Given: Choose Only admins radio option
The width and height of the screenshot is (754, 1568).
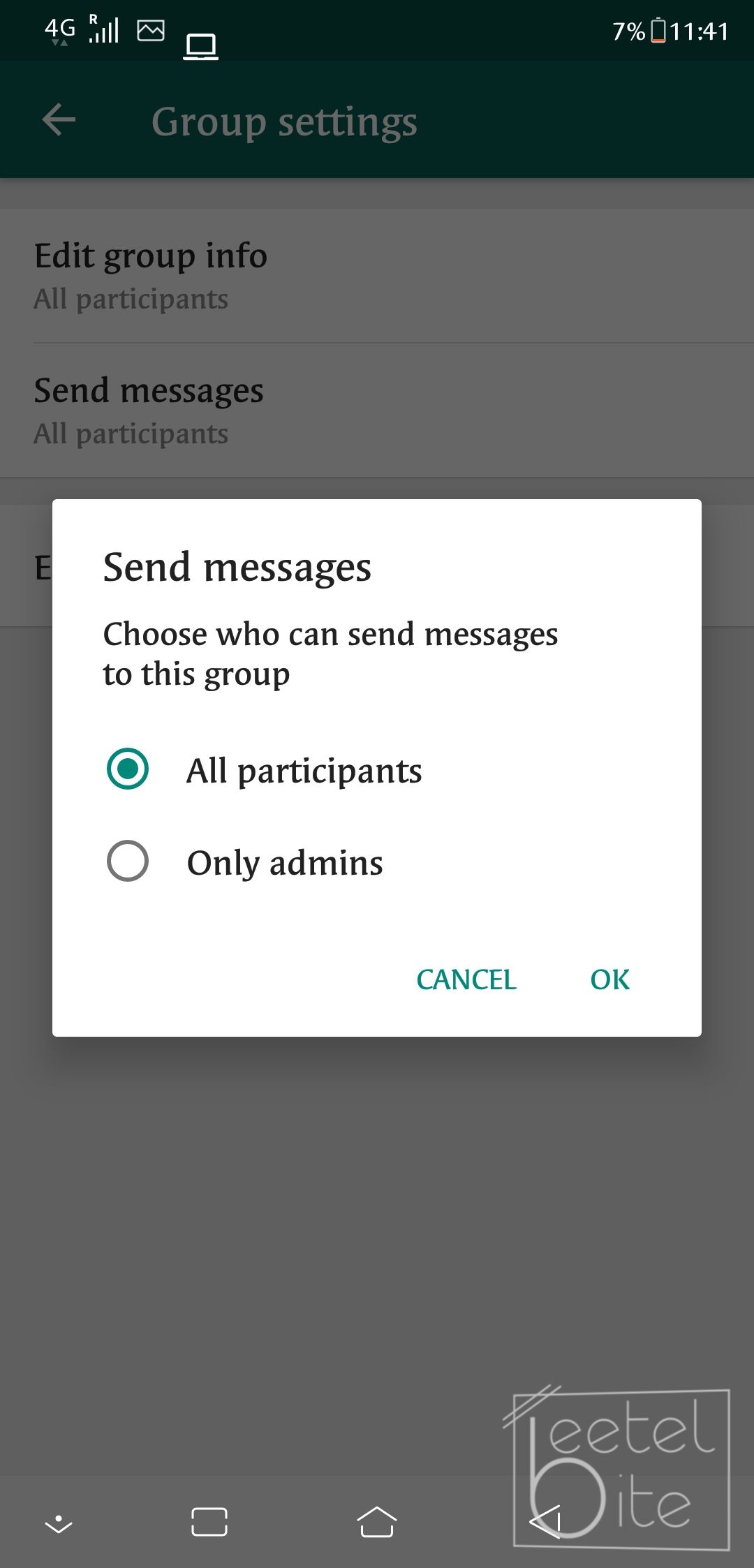Looking at the screenshot, I should click(128, 861).
